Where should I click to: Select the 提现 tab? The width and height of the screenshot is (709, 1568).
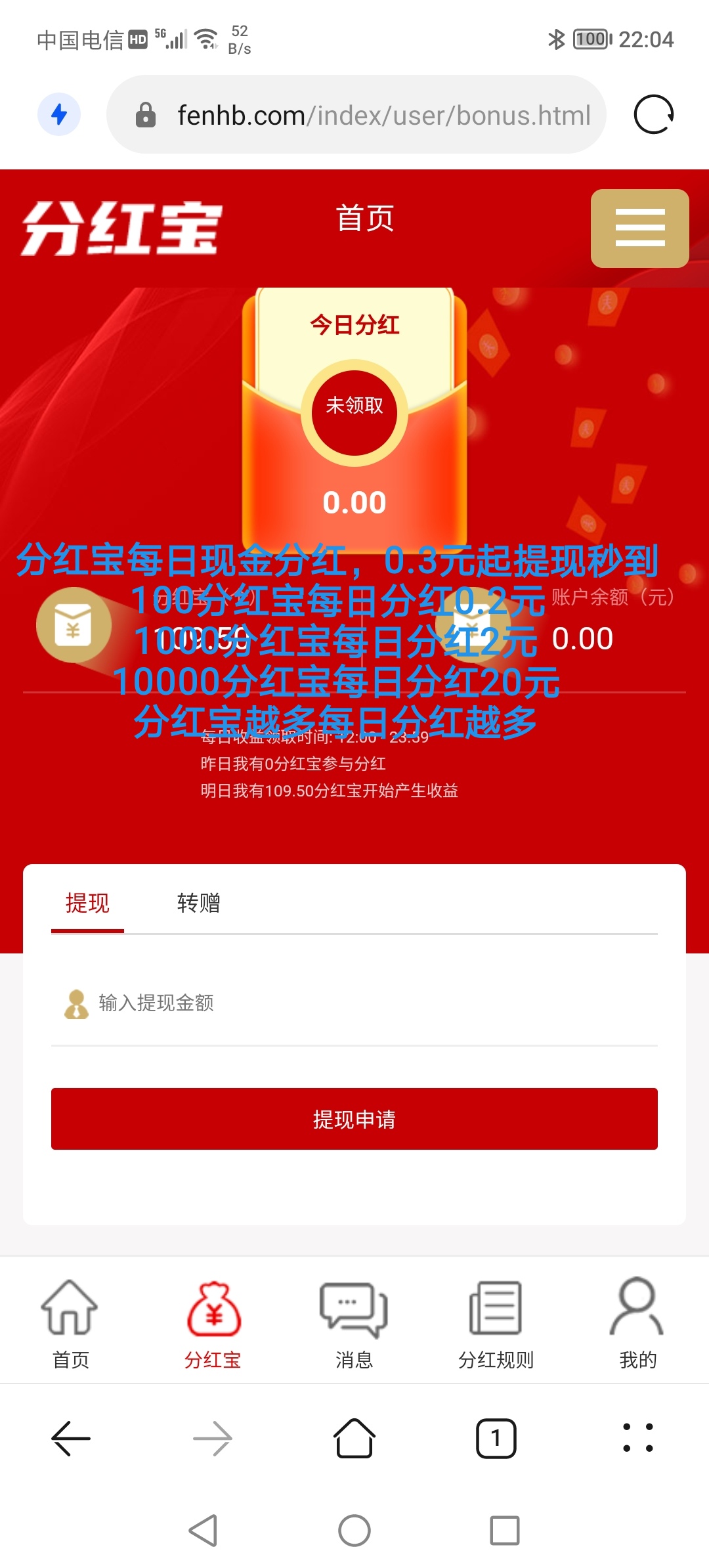click(87, 903)
